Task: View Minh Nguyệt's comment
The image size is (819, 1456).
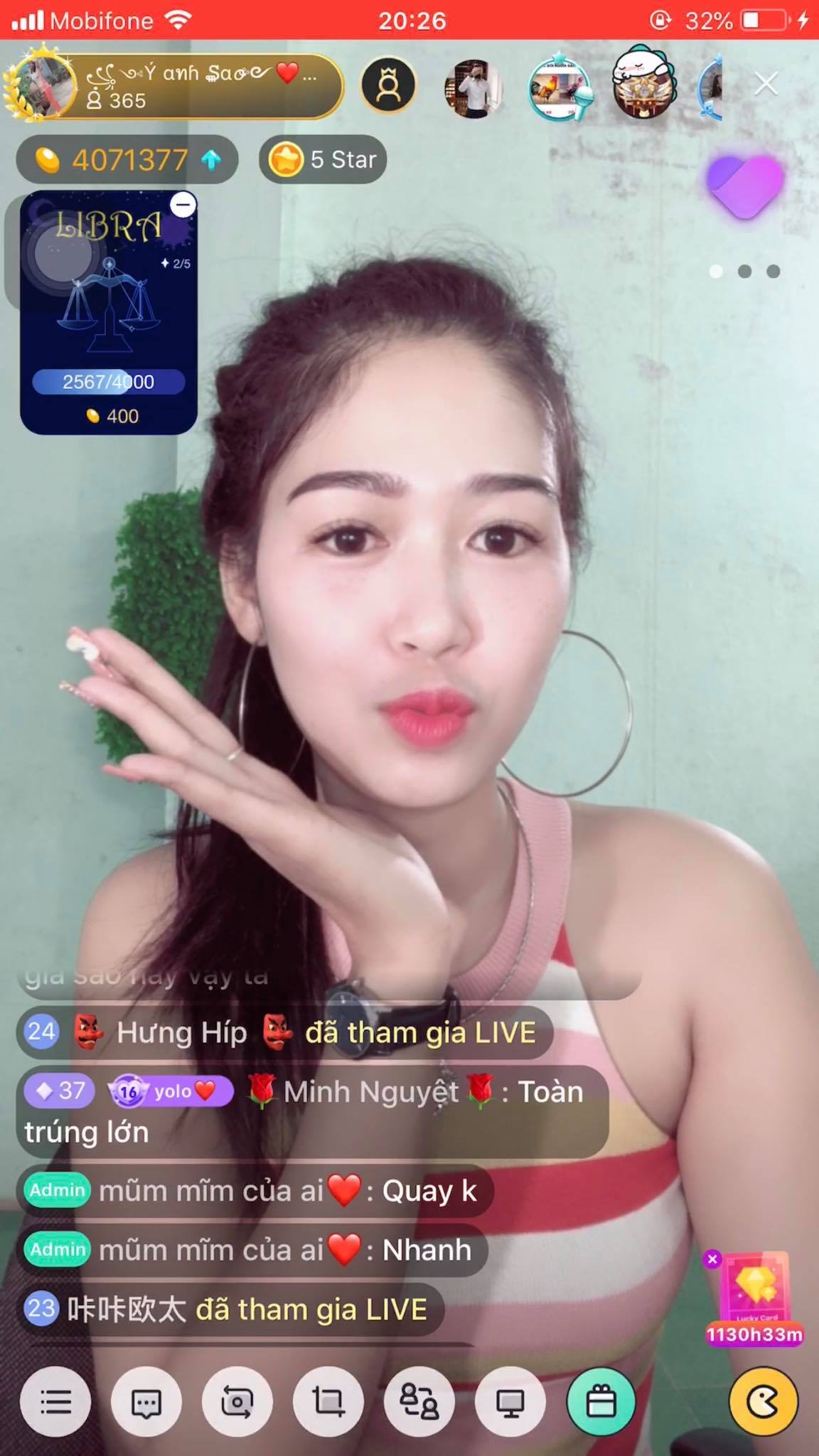Action: pos(311,1111)
